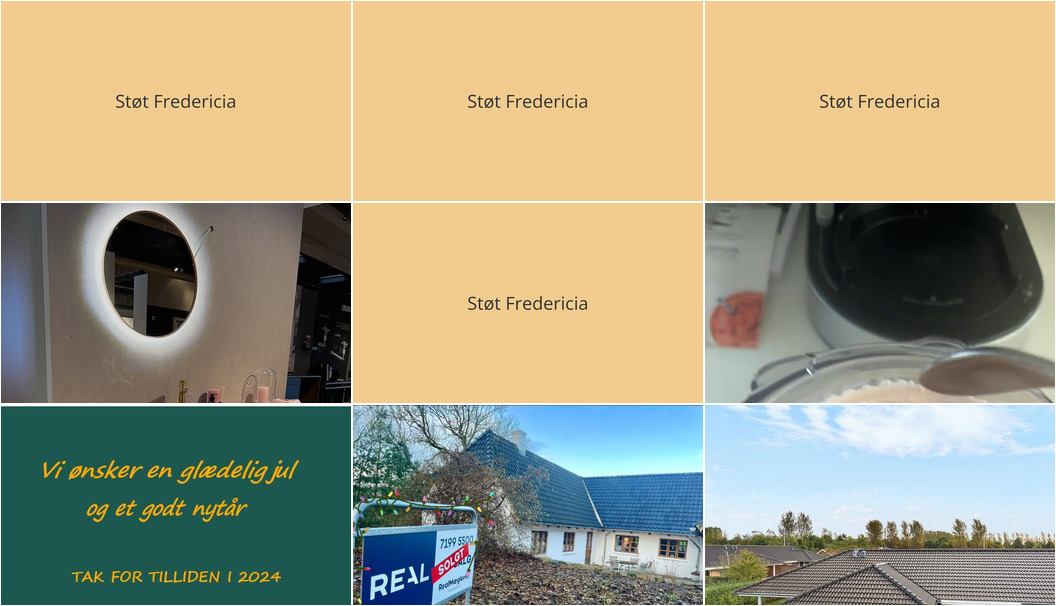The height and width of the screenshot is (606, 1056).
Task: Open the rooftops and blue sky photo
Action: tap(880, 505)
